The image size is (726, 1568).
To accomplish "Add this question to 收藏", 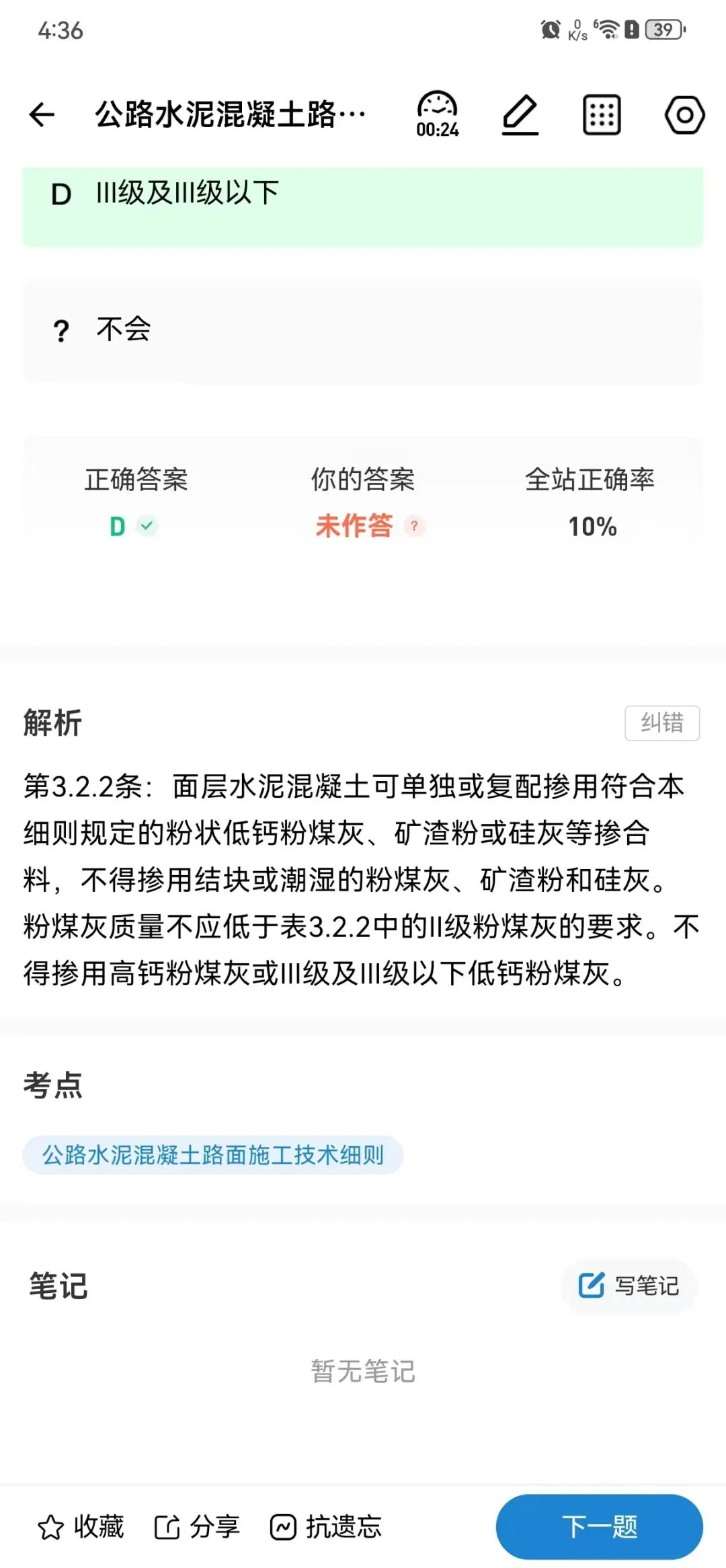I will (81, 1527).
